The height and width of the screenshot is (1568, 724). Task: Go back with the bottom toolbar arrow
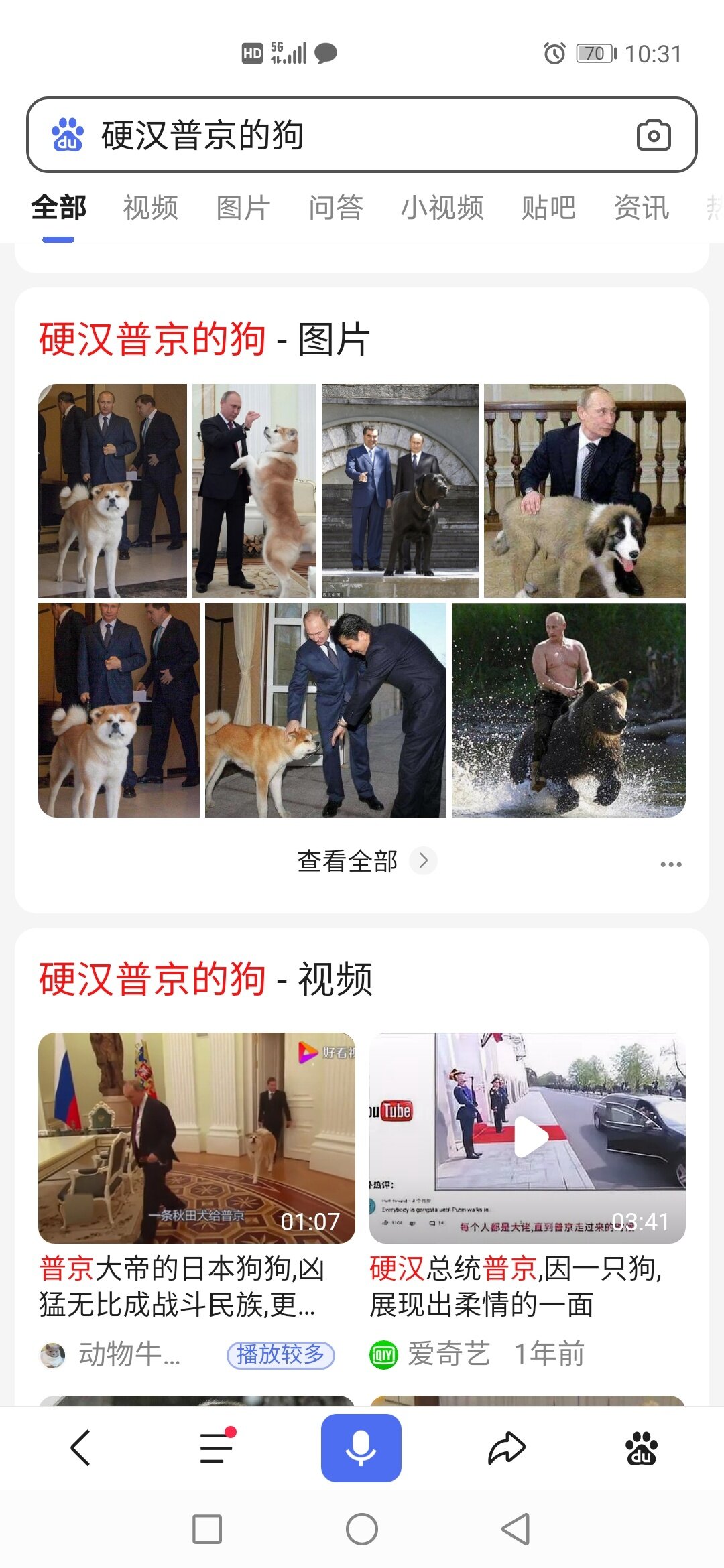[x=80, y=1447]
